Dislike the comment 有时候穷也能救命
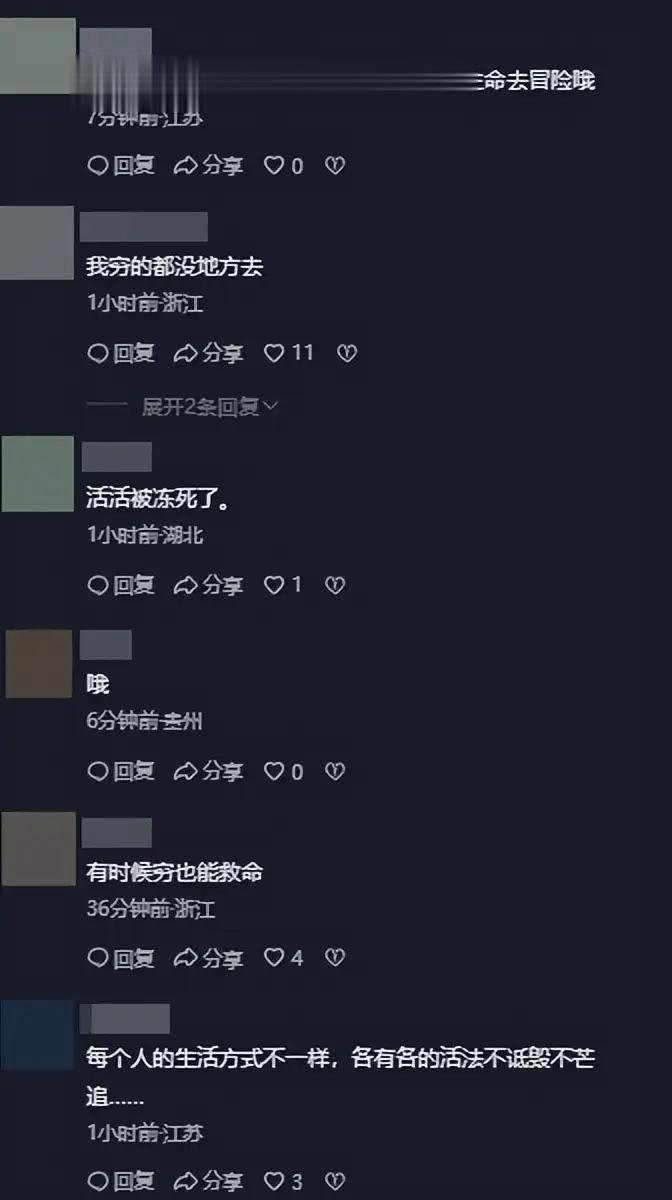 coord(335,958)
